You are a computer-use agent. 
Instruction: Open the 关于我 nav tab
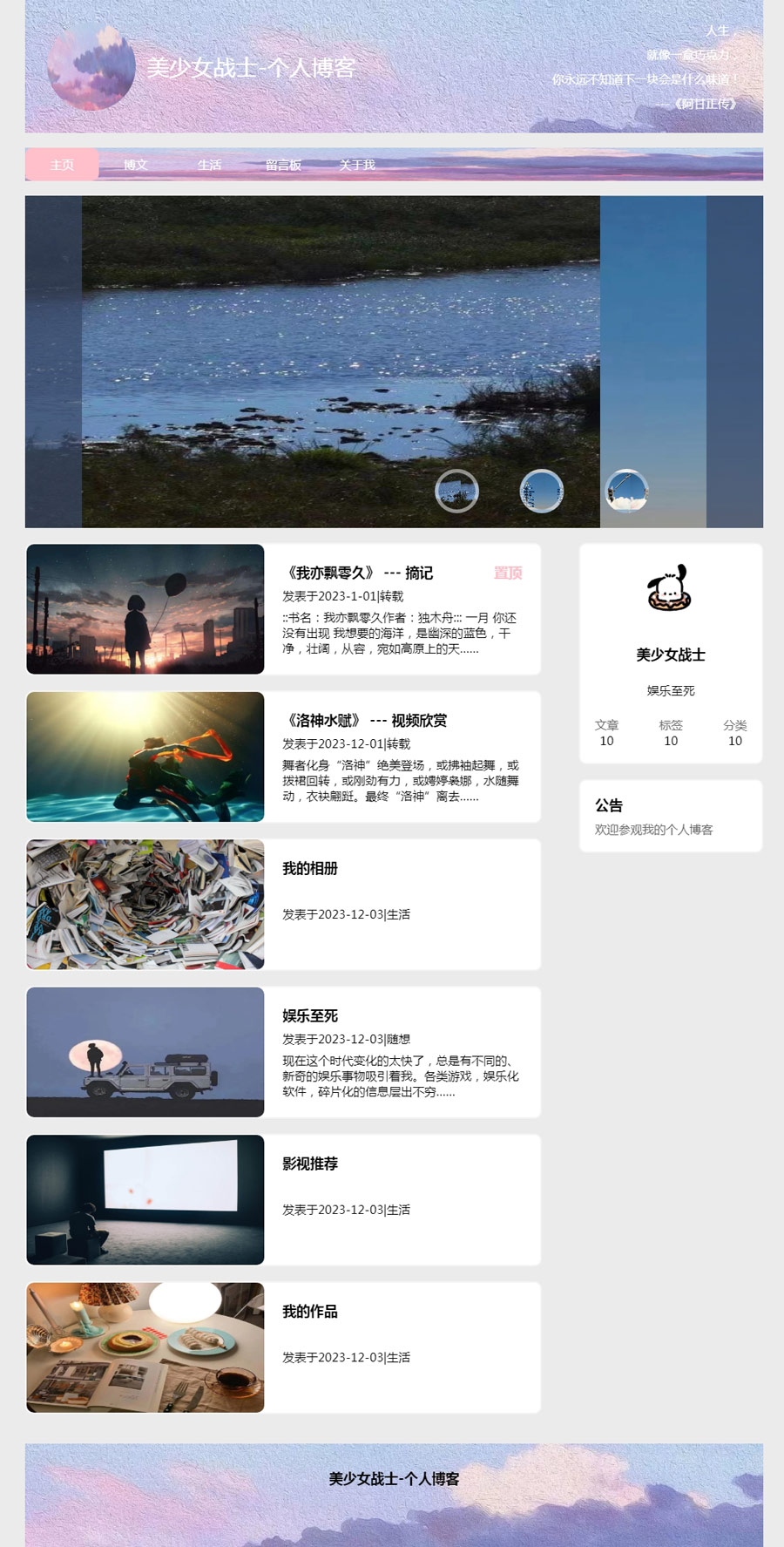(x=357, y=165)
